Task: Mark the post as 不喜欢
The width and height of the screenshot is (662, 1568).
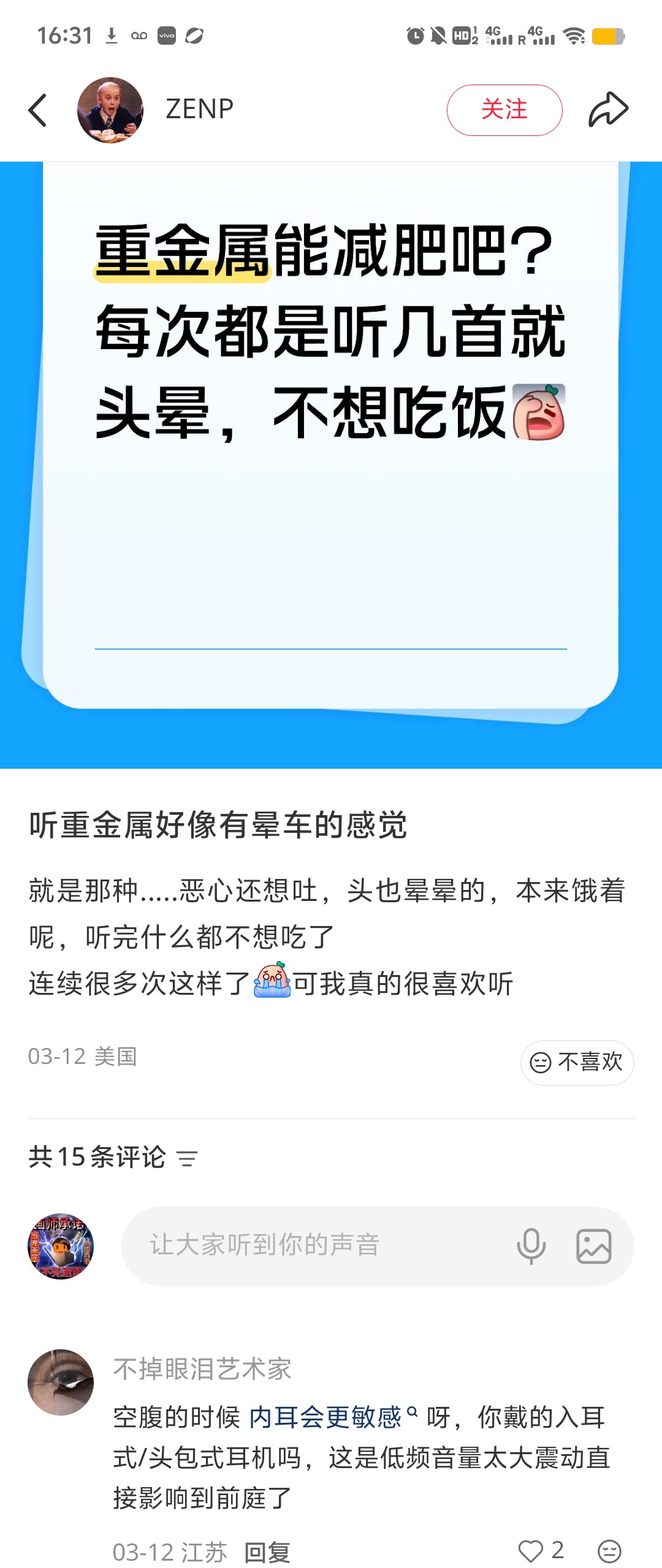Action: tap(577, 1063)
